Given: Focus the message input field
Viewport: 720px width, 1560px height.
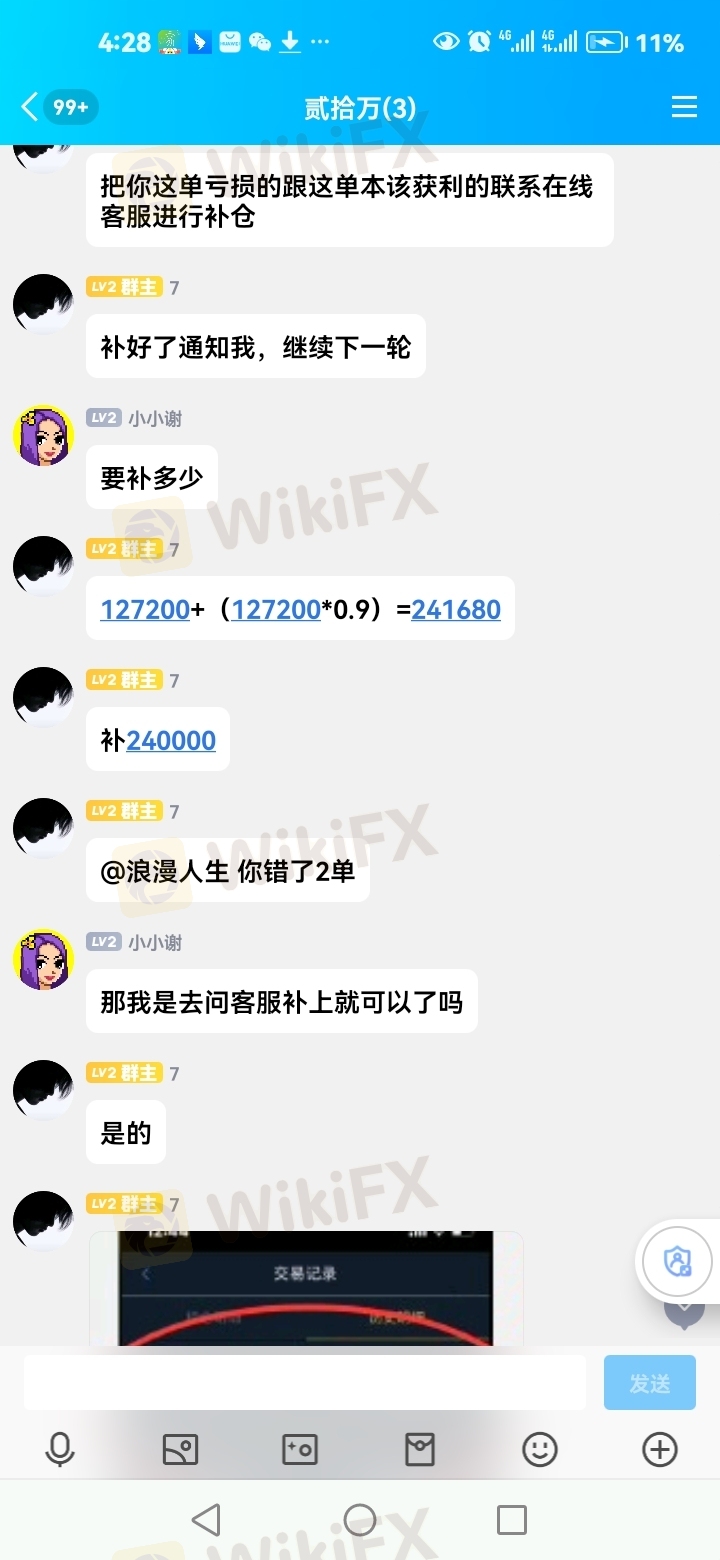Looking at the screenshot, I should [305, 1383].
